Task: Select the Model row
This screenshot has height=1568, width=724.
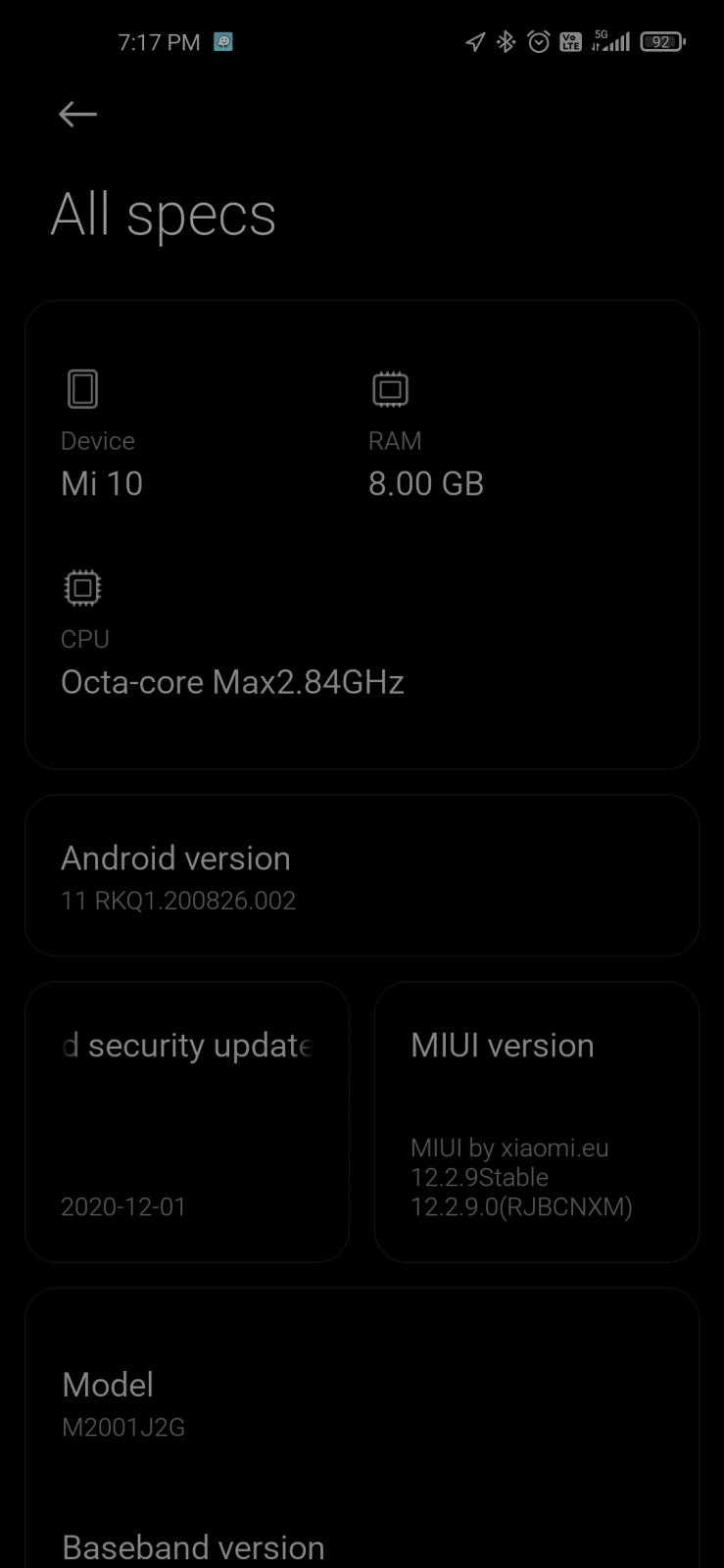Action: 362,1403
